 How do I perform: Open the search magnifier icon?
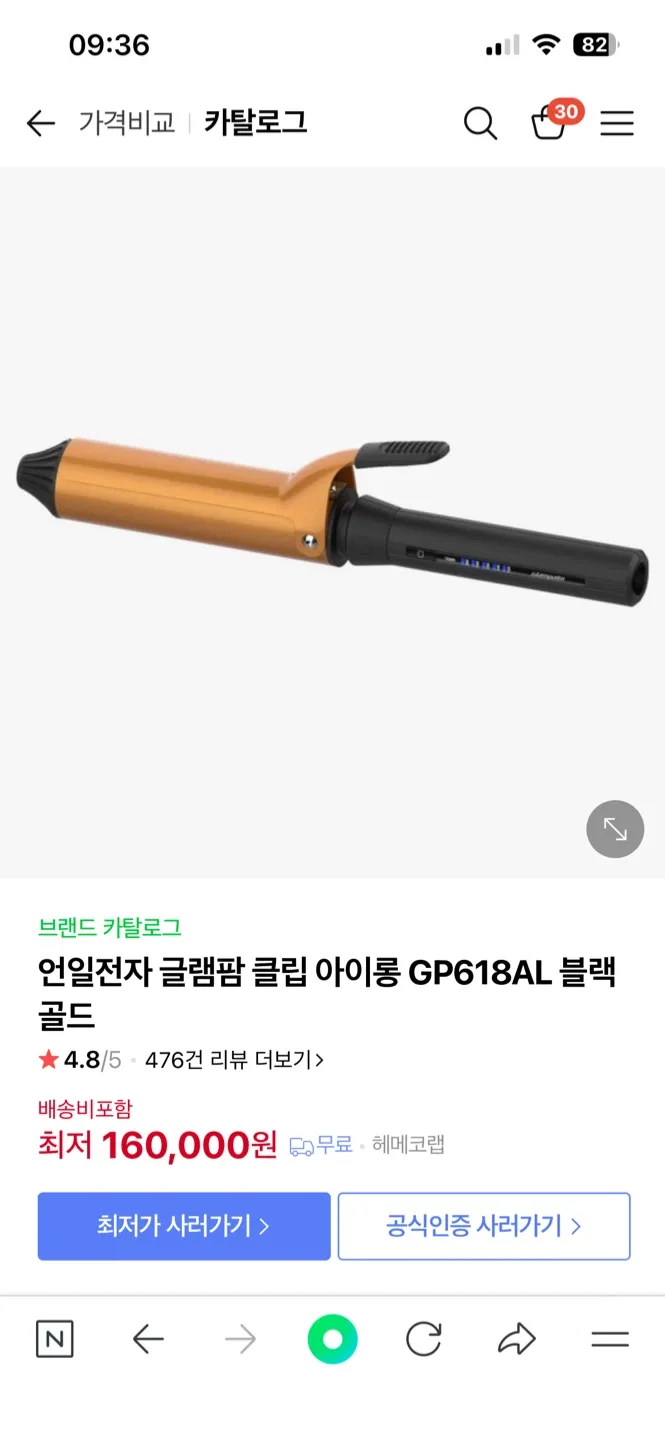click(x=480, y=124)
